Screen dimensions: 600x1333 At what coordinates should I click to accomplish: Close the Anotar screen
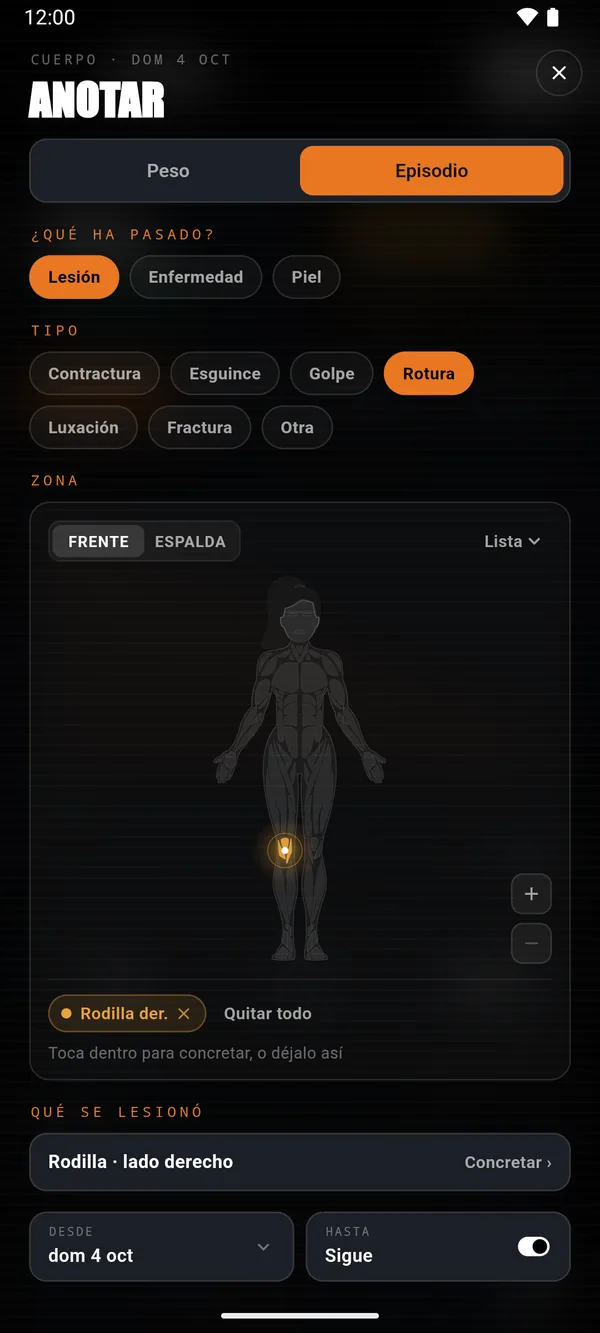(x=559, y=73)
